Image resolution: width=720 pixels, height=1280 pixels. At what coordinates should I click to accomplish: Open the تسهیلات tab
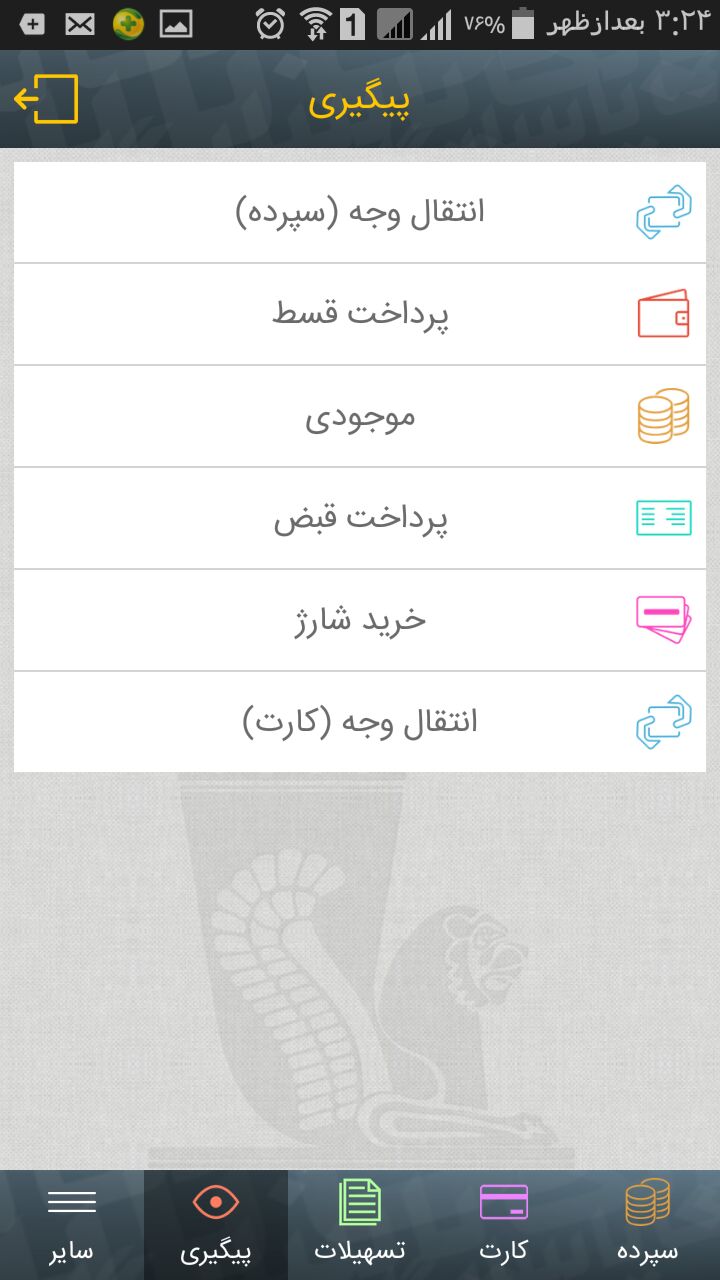[360, 1224]
